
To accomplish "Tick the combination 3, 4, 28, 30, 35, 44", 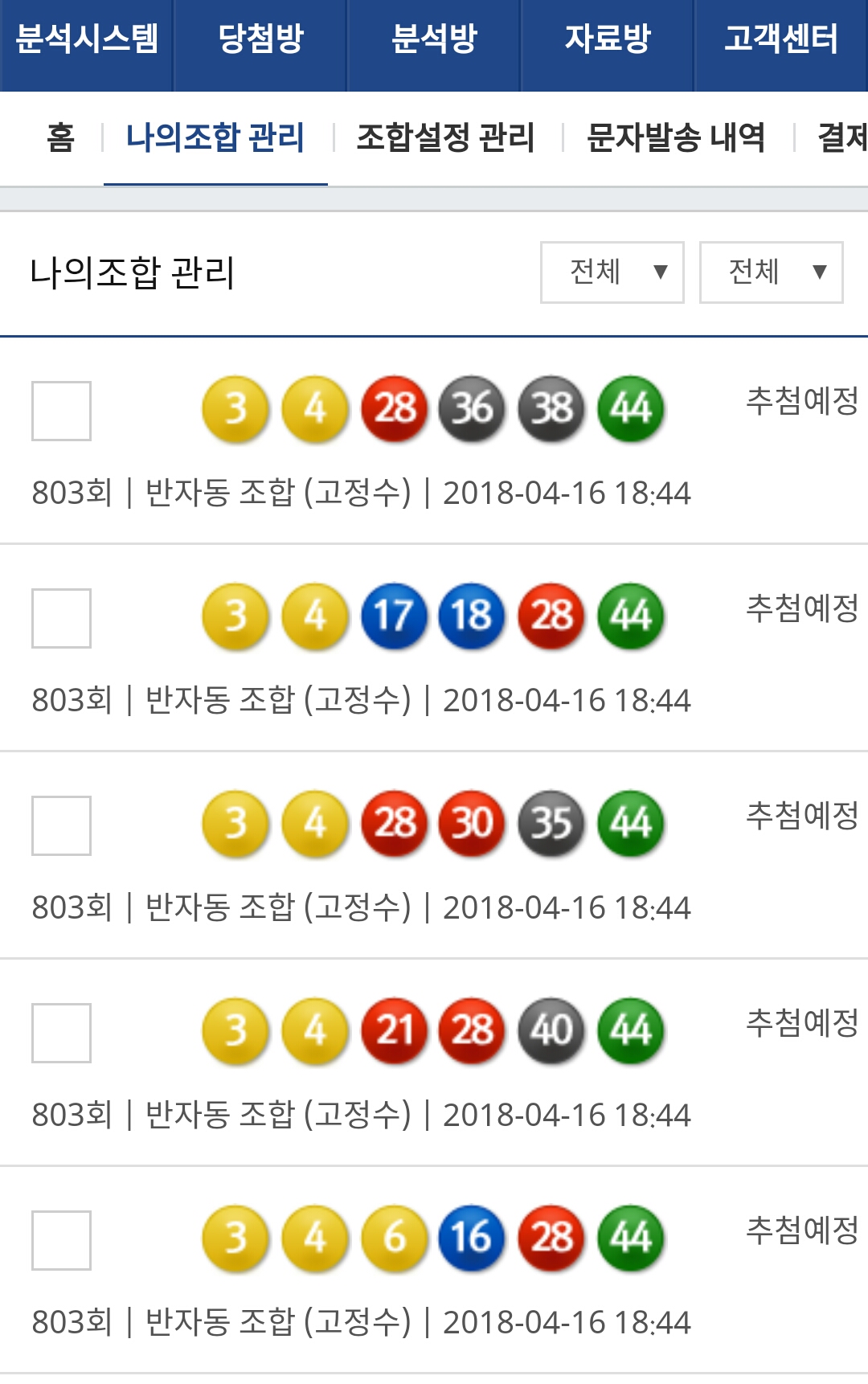I will click(61, 825).
